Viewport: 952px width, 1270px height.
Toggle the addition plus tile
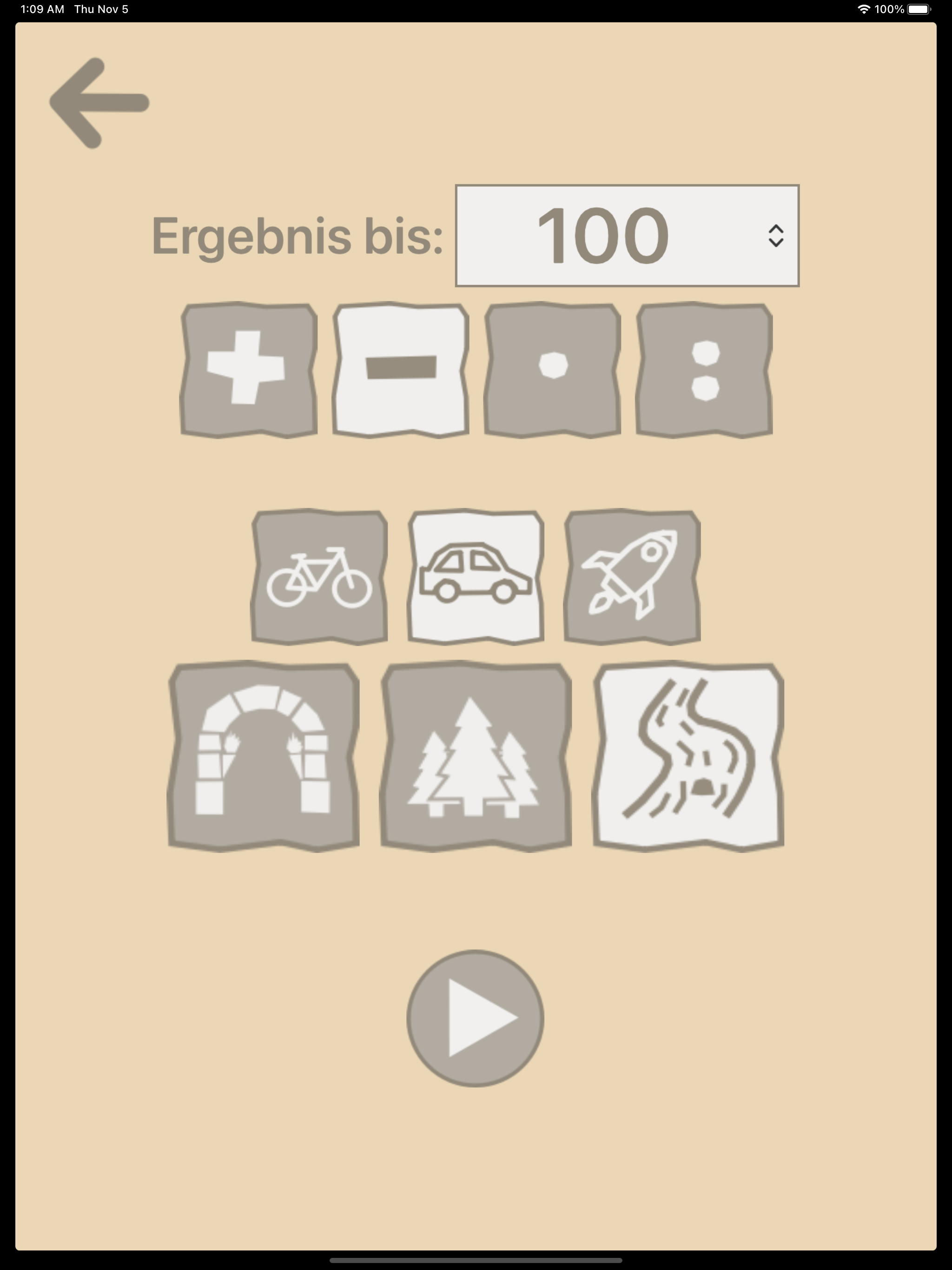pos(249,369)
